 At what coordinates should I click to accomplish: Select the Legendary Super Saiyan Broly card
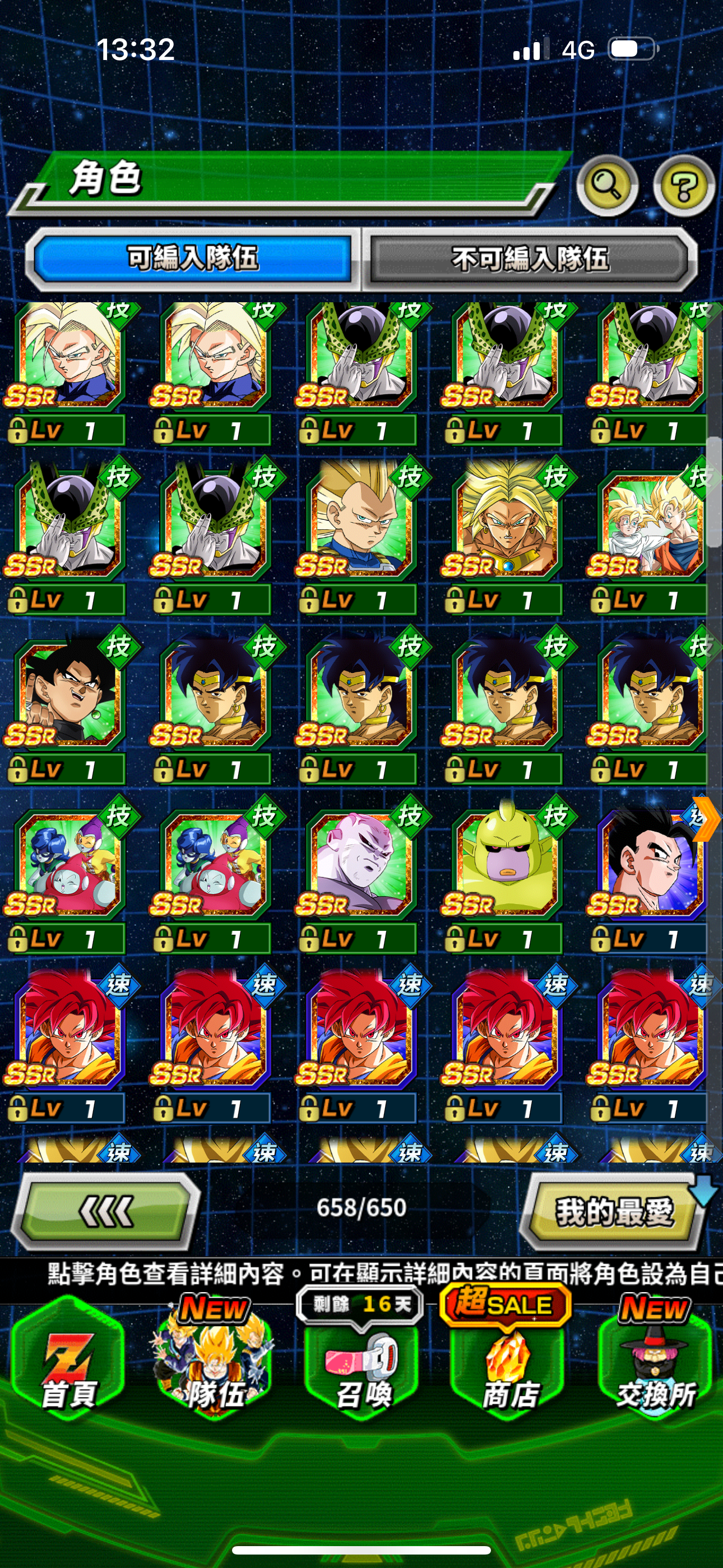tap(504, 535)
